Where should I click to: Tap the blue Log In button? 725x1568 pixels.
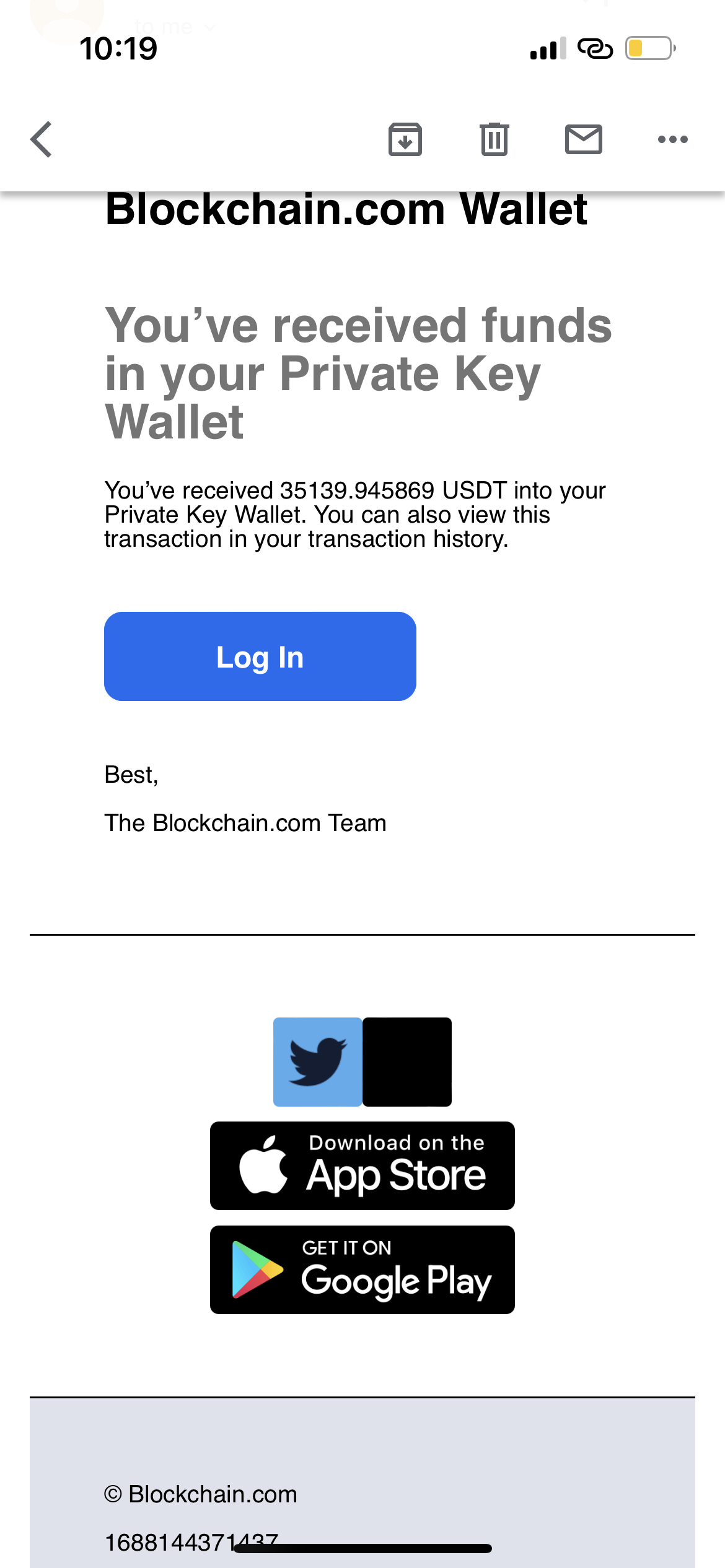260,656
